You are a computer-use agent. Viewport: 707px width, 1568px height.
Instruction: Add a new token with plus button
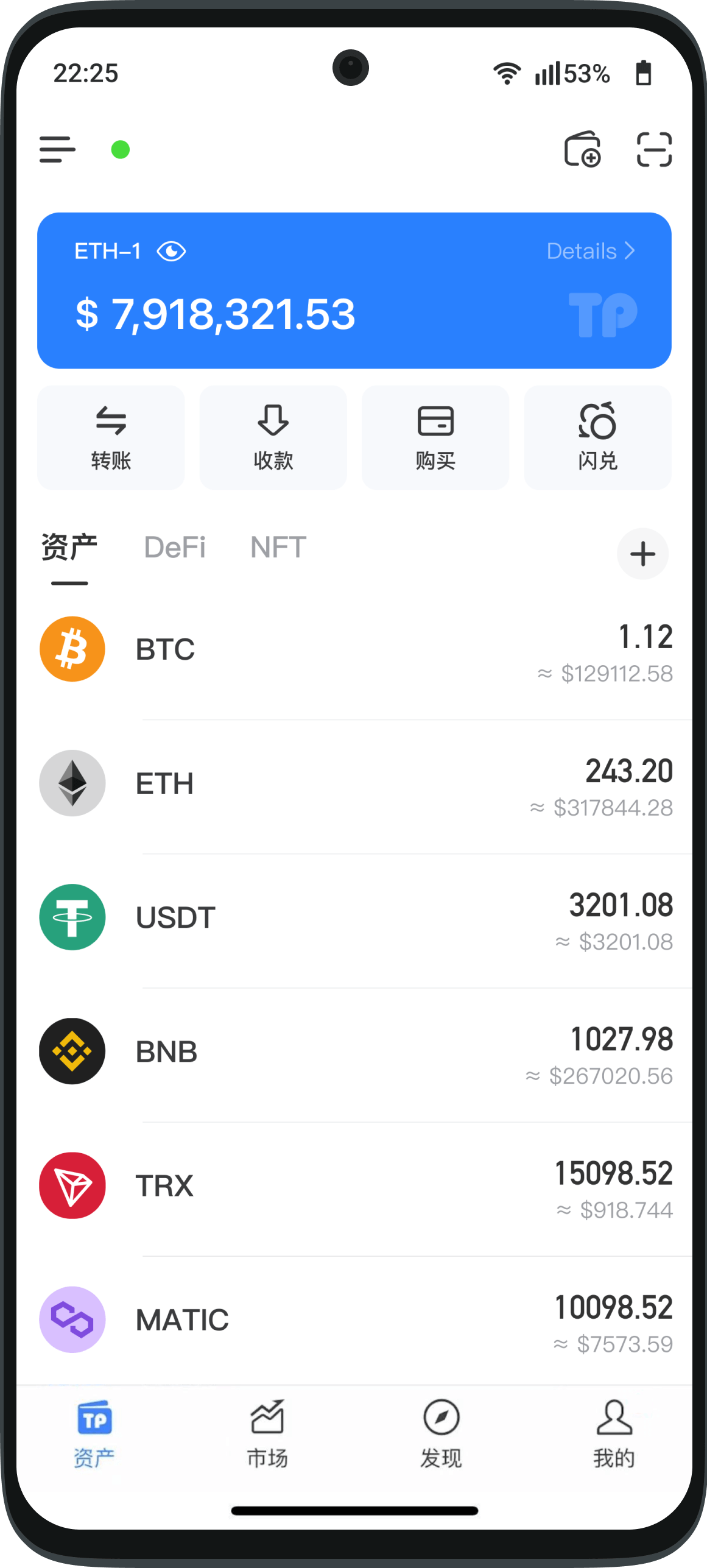tap(642, 554)
